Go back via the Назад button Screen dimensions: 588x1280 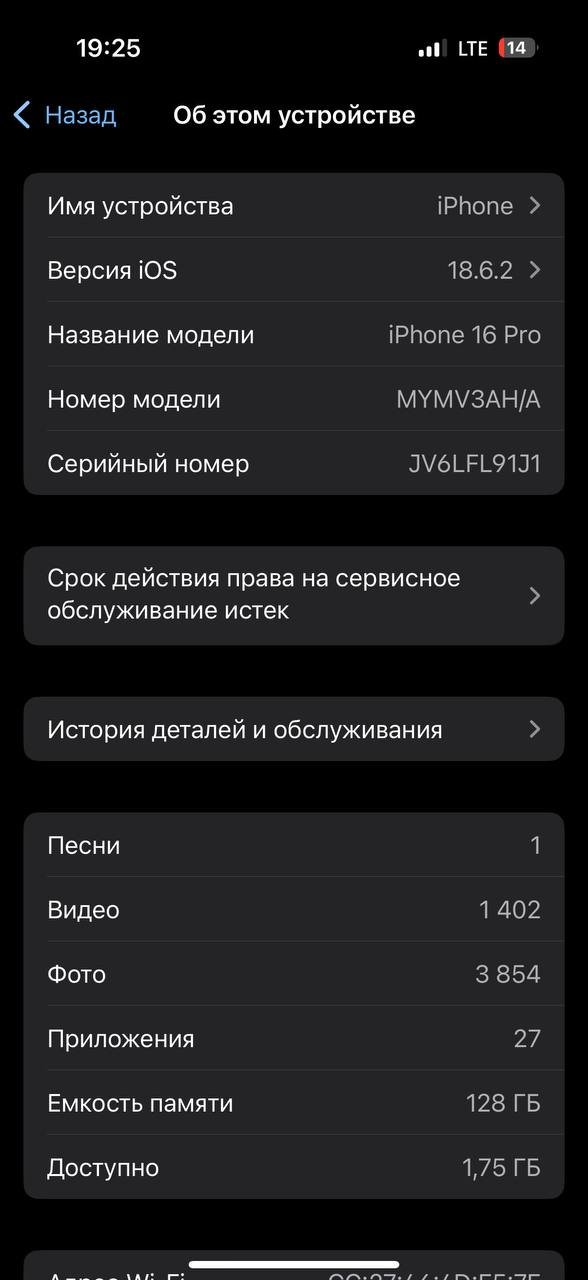click(x=65, y=115)
